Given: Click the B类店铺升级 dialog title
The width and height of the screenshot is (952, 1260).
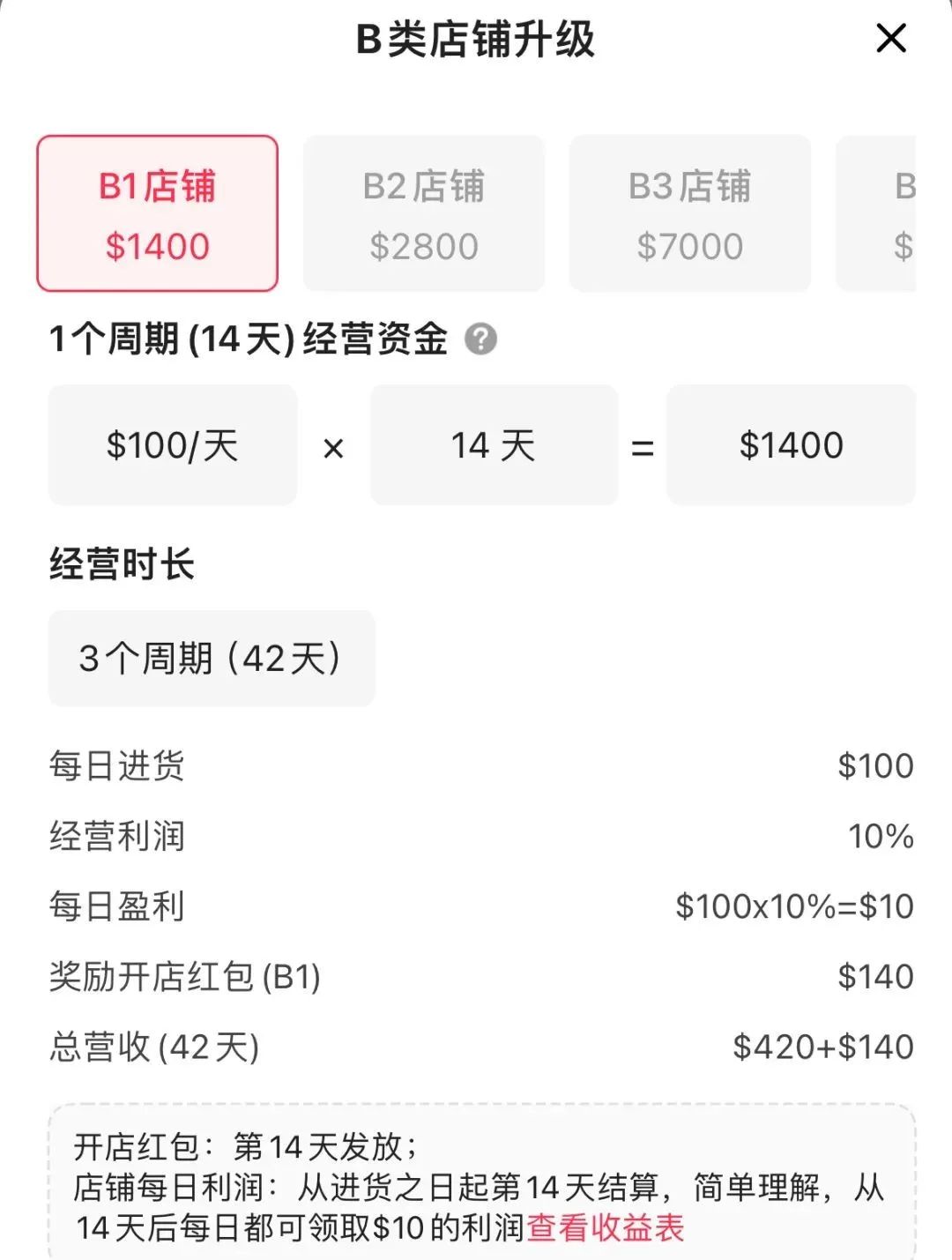Looking at the screenshot, I should tap(476, 38).
